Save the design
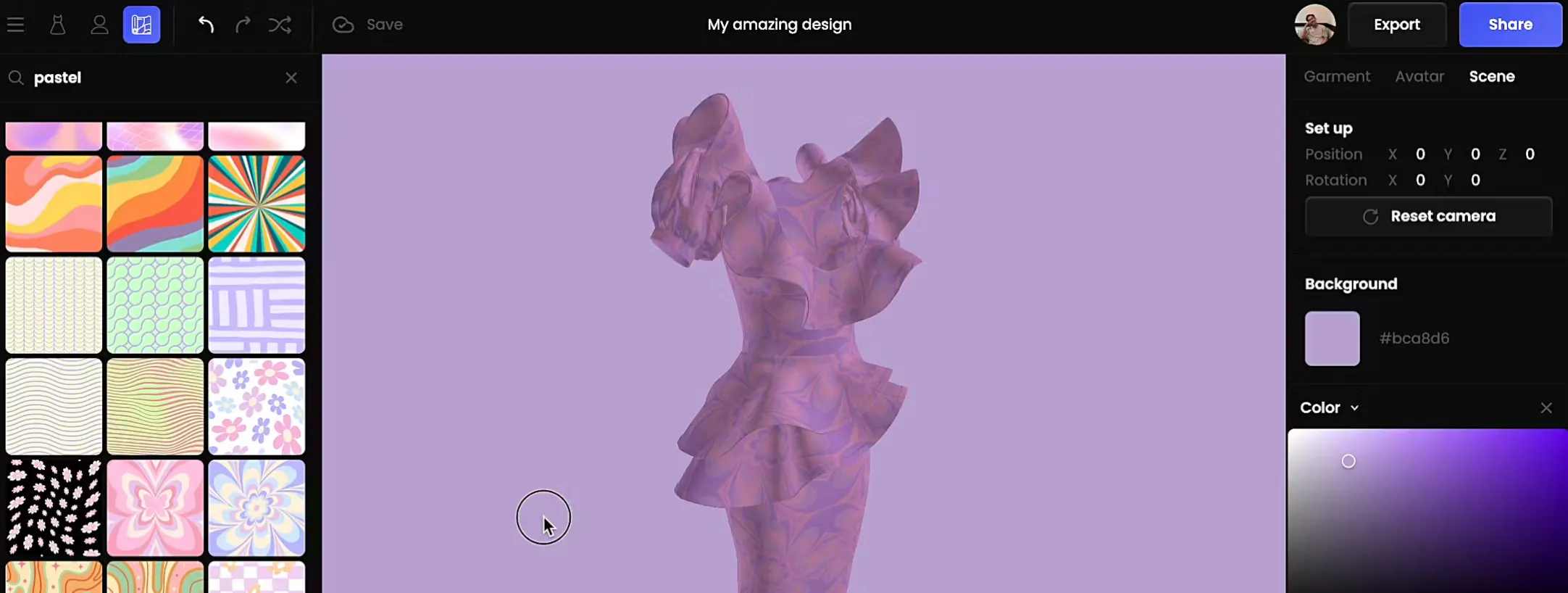The image size is (1568, 593). coord(367,25)
